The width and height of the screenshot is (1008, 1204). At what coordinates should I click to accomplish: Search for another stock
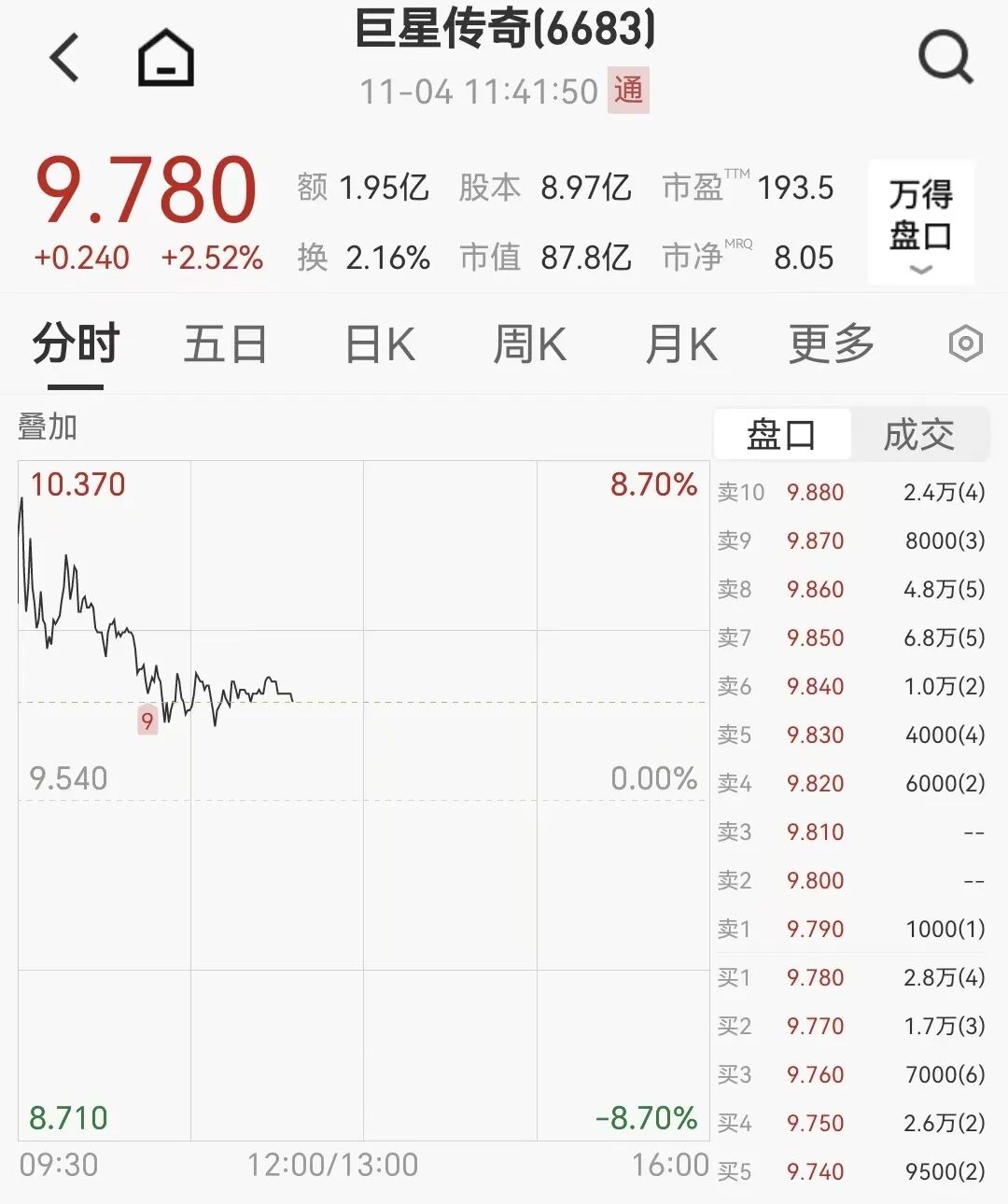click(x=945, y=58)
